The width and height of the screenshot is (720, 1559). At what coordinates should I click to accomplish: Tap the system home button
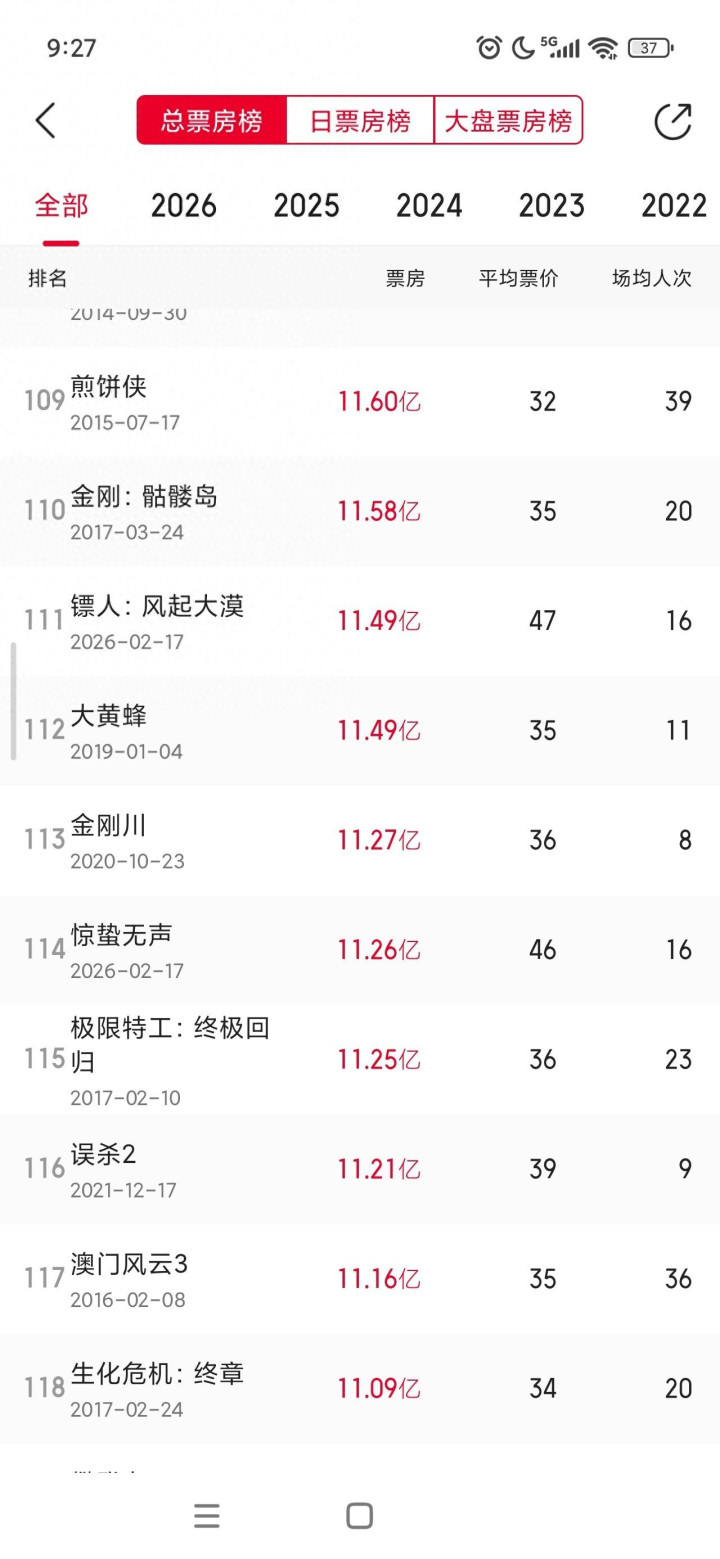click(x=360, y=1516)
